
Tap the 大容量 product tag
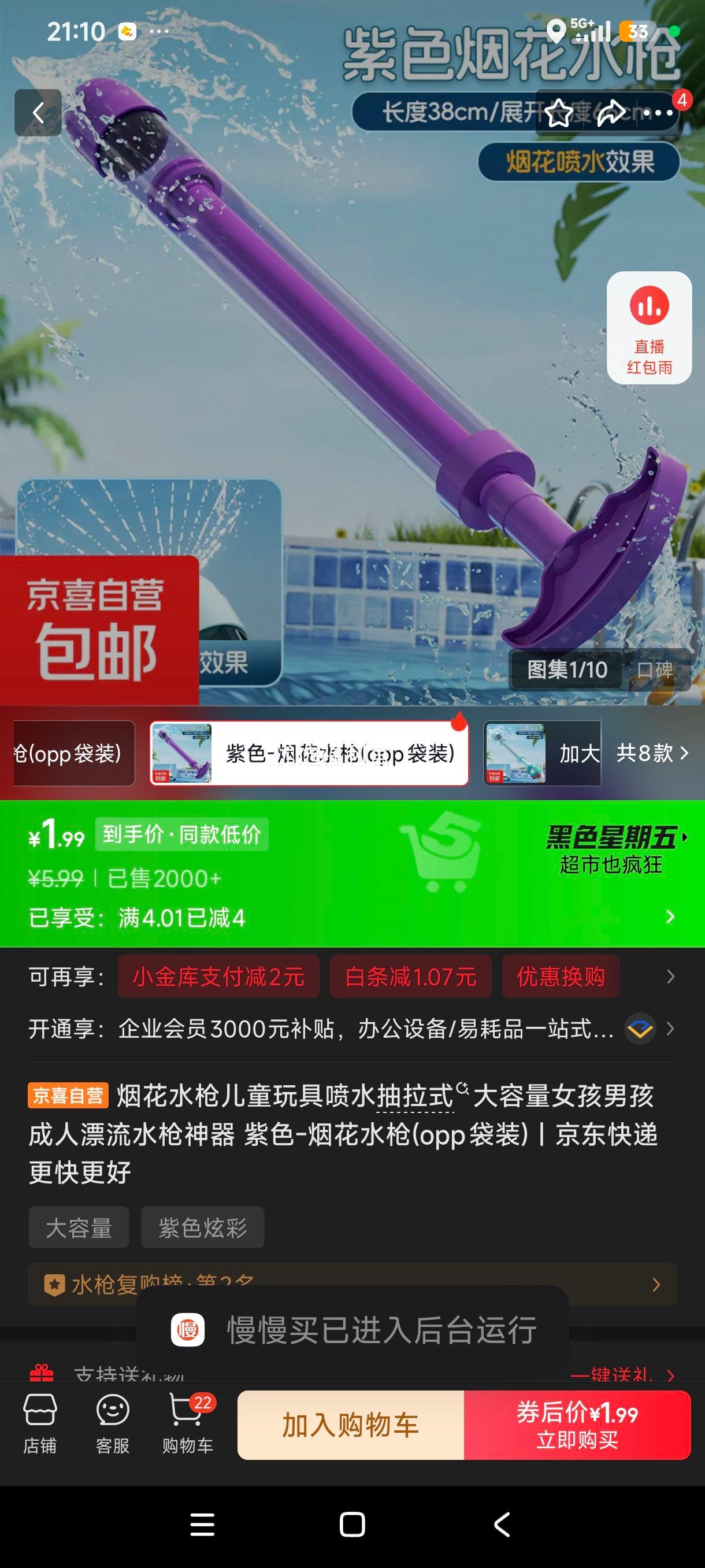click(79, 1227)
